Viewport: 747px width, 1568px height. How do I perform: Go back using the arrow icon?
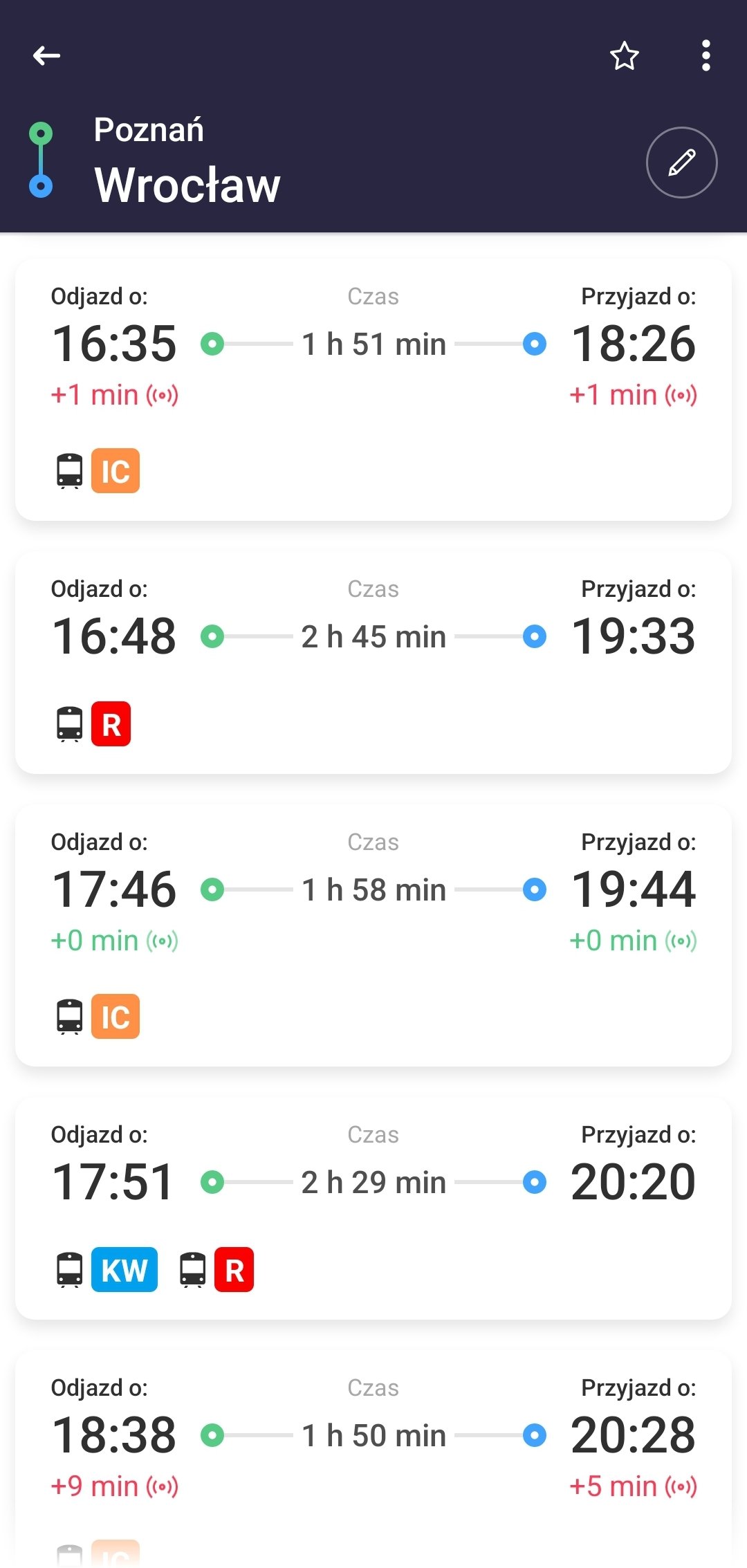(46, 55)
